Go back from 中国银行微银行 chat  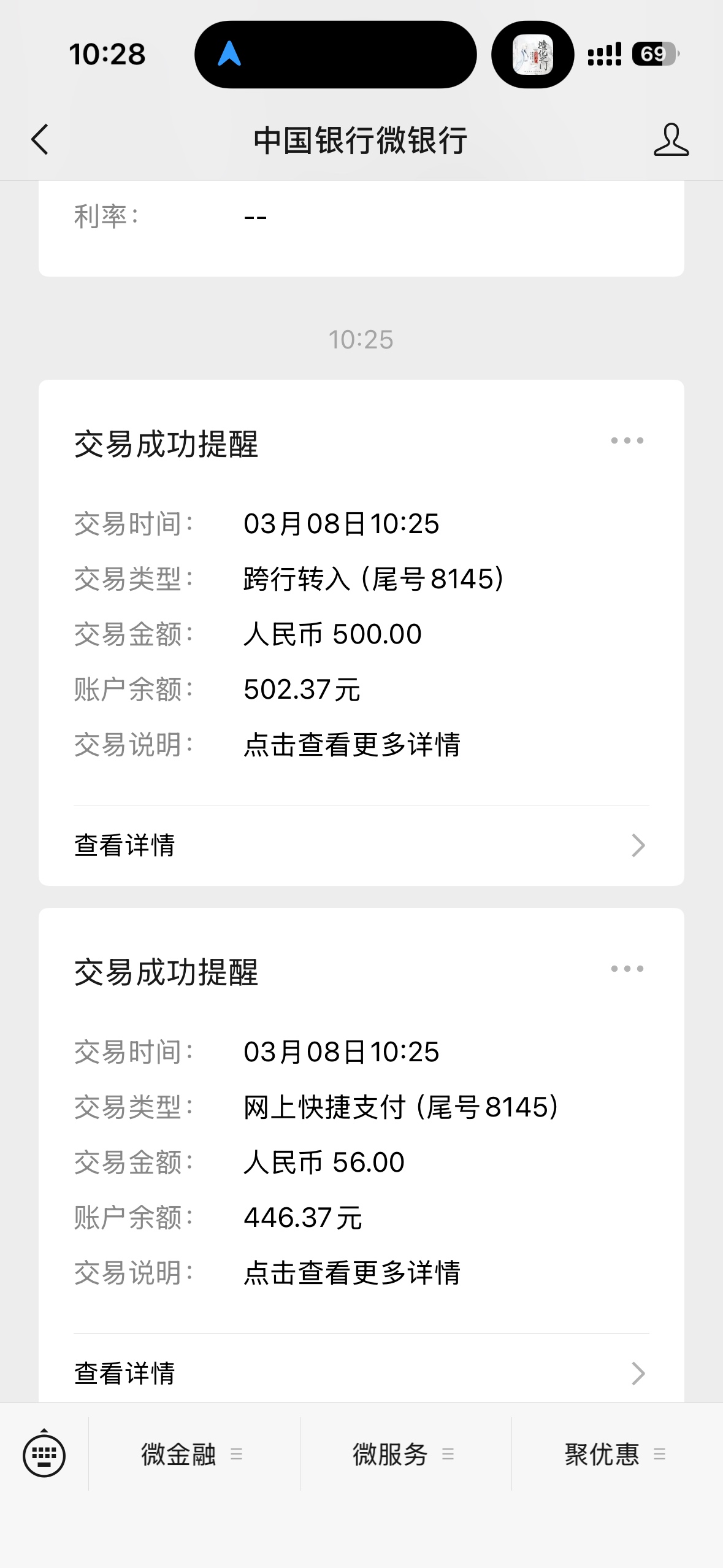pos(40,140)
